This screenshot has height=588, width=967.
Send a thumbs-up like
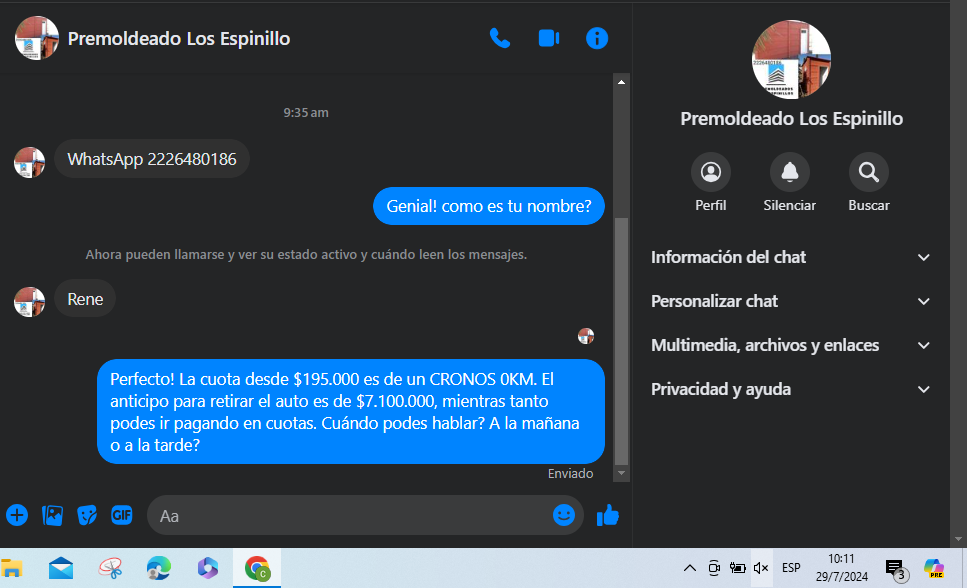[608, 515]
